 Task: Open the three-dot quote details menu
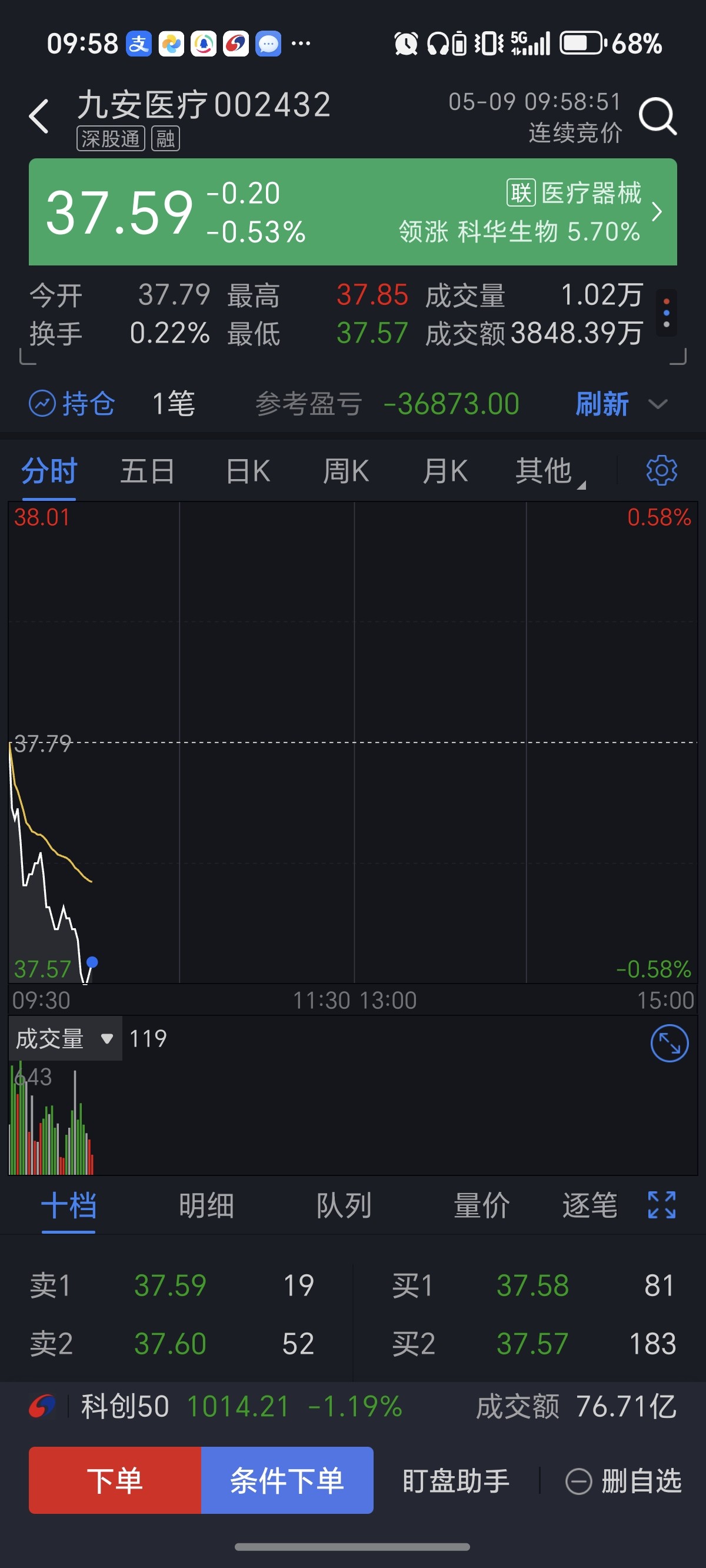[x=667, y=313]
